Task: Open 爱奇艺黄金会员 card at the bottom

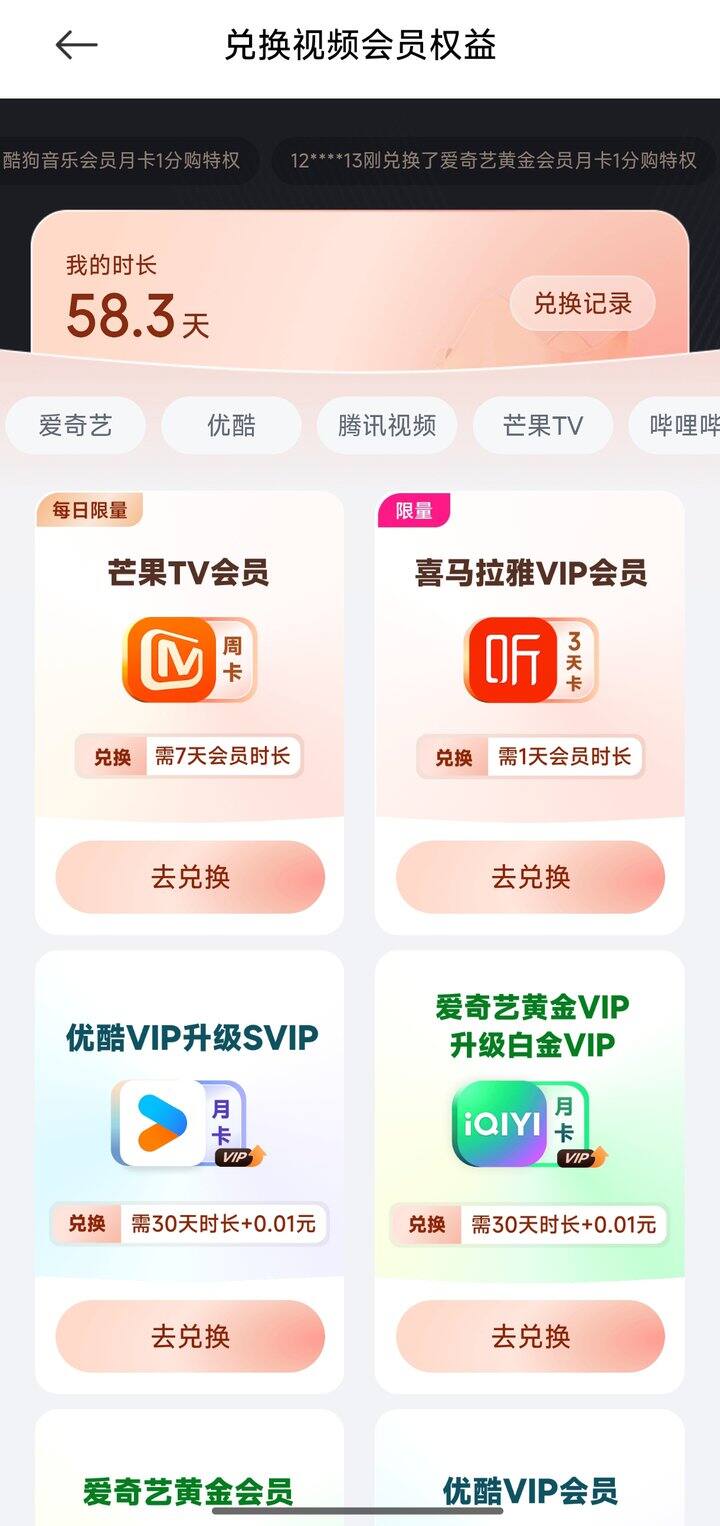Action: pos(190,1480)
